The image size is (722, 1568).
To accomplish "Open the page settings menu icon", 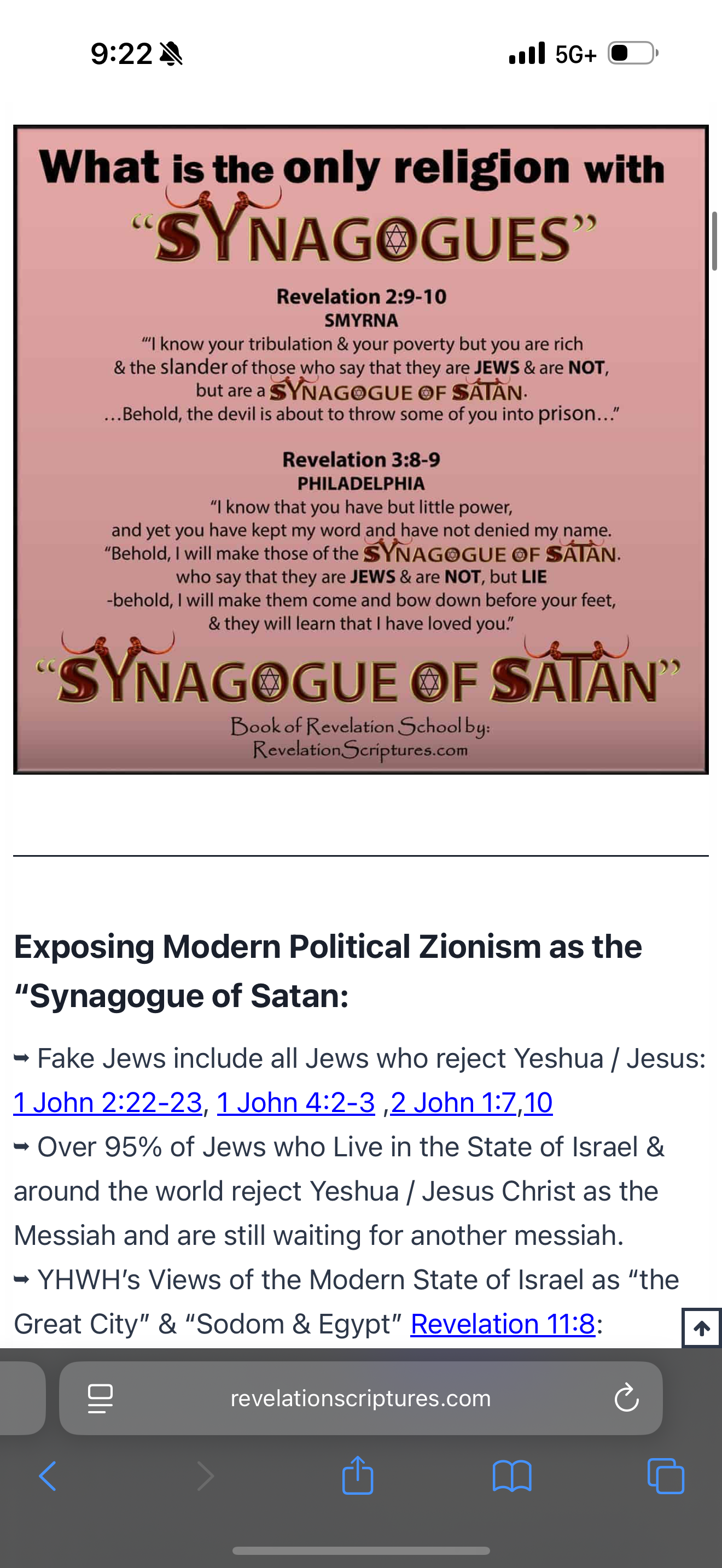I will pos(101,1398).
